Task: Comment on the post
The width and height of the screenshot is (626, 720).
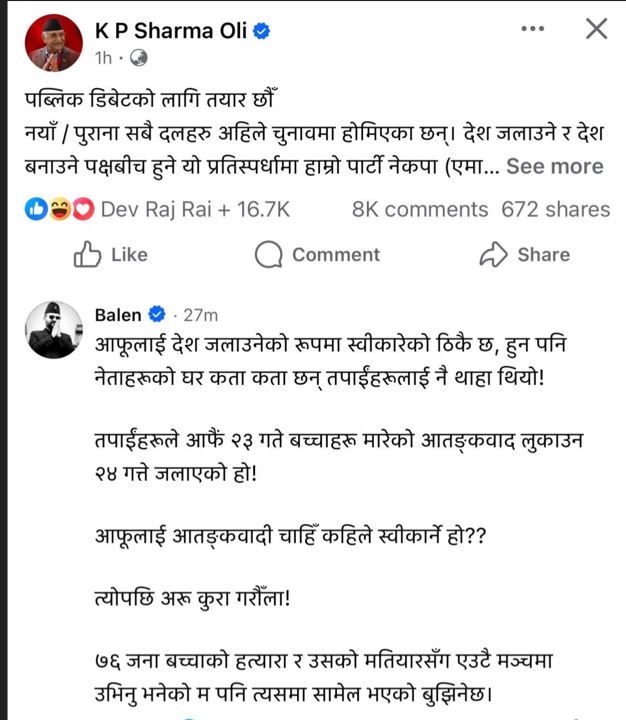Action: coord(317,255)
